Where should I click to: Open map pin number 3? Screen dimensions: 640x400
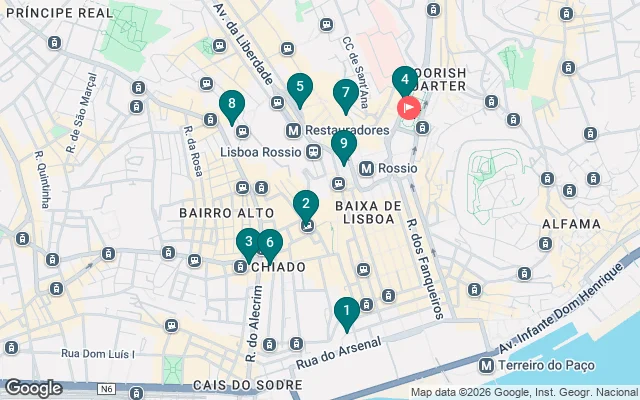[x=248, y=242]
